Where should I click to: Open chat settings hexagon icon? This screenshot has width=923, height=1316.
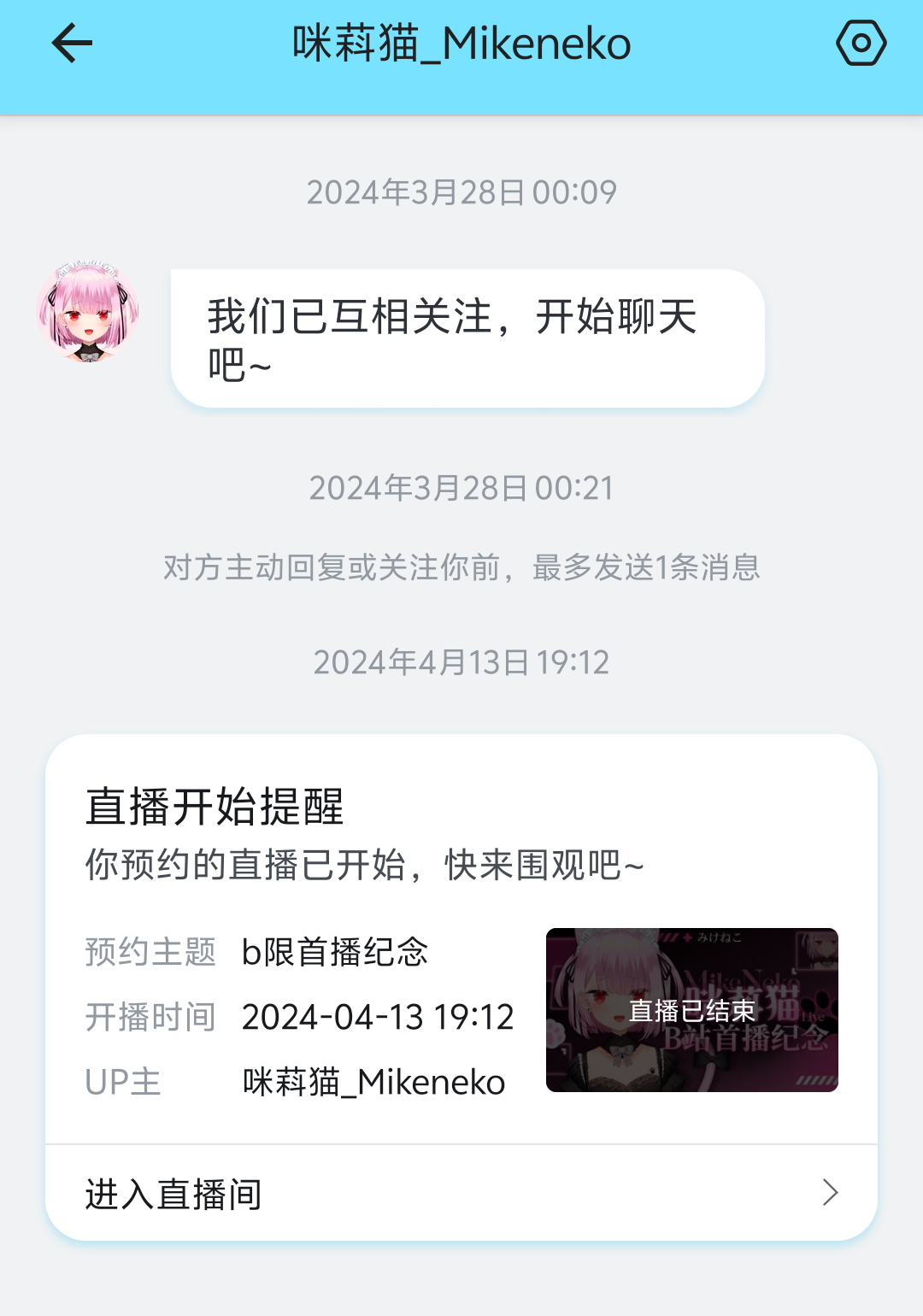coord(861,44)
